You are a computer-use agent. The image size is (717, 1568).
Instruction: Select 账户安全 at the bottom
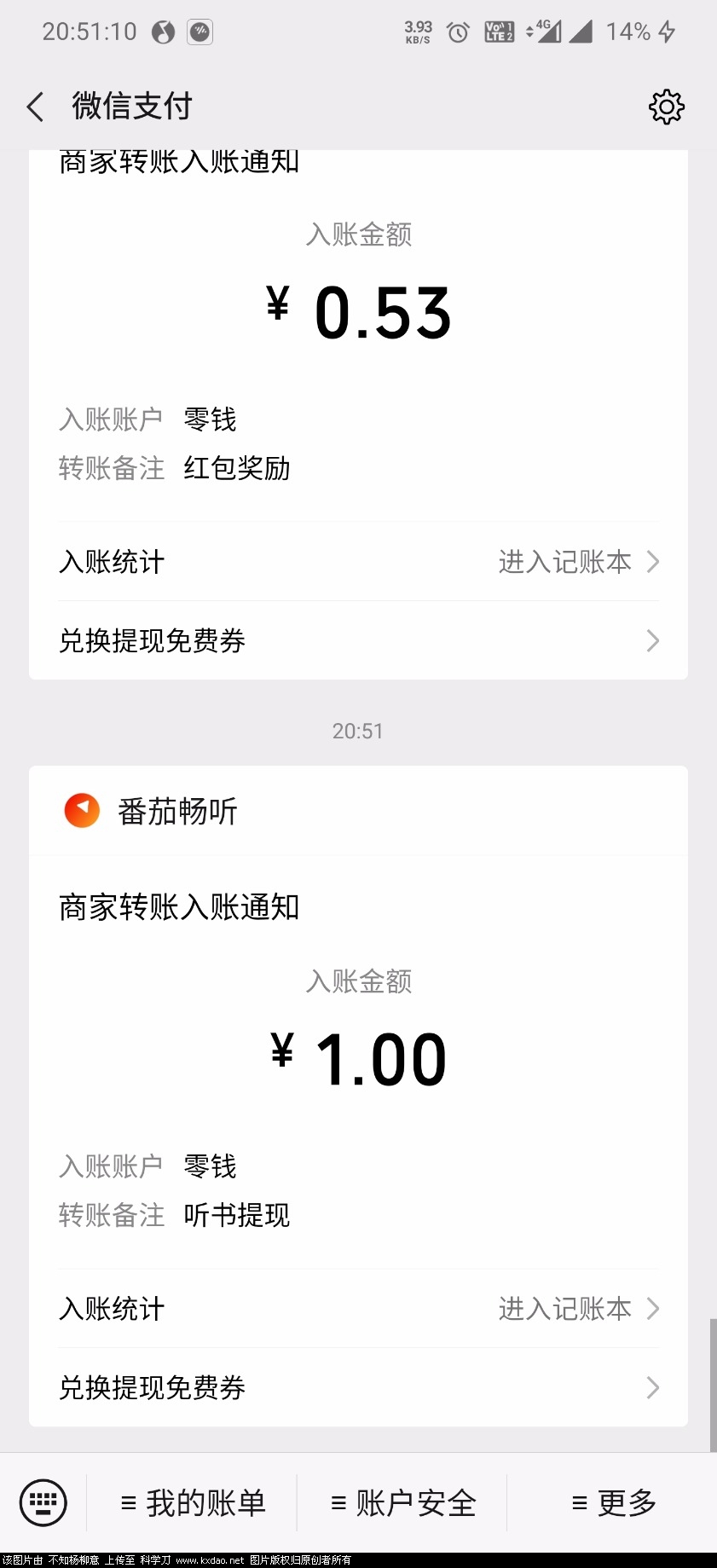click(x=402, y=1503)
